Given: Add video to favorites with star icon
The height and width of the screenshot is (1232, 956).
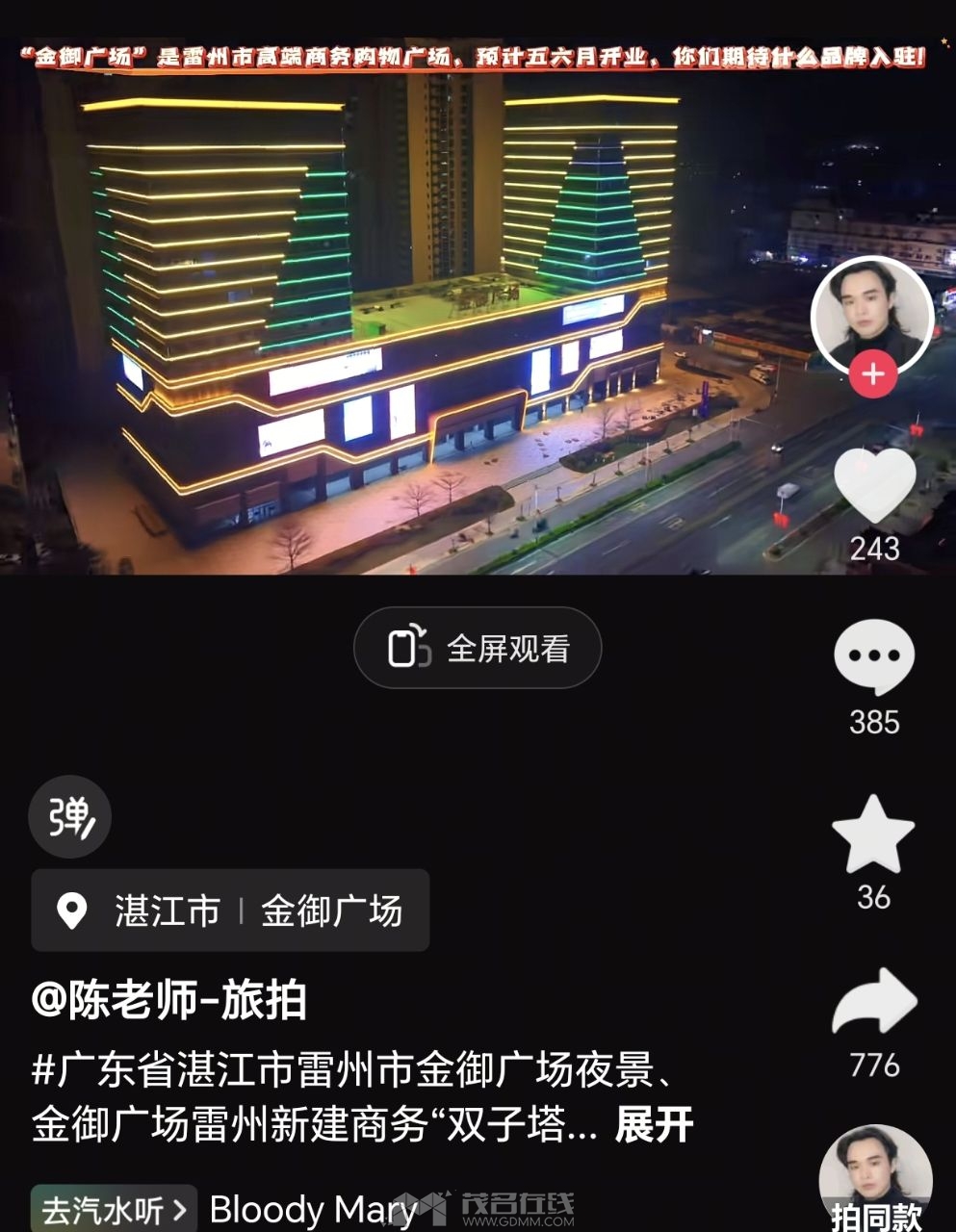Looking at the screenshot, I should click(873, 835).
